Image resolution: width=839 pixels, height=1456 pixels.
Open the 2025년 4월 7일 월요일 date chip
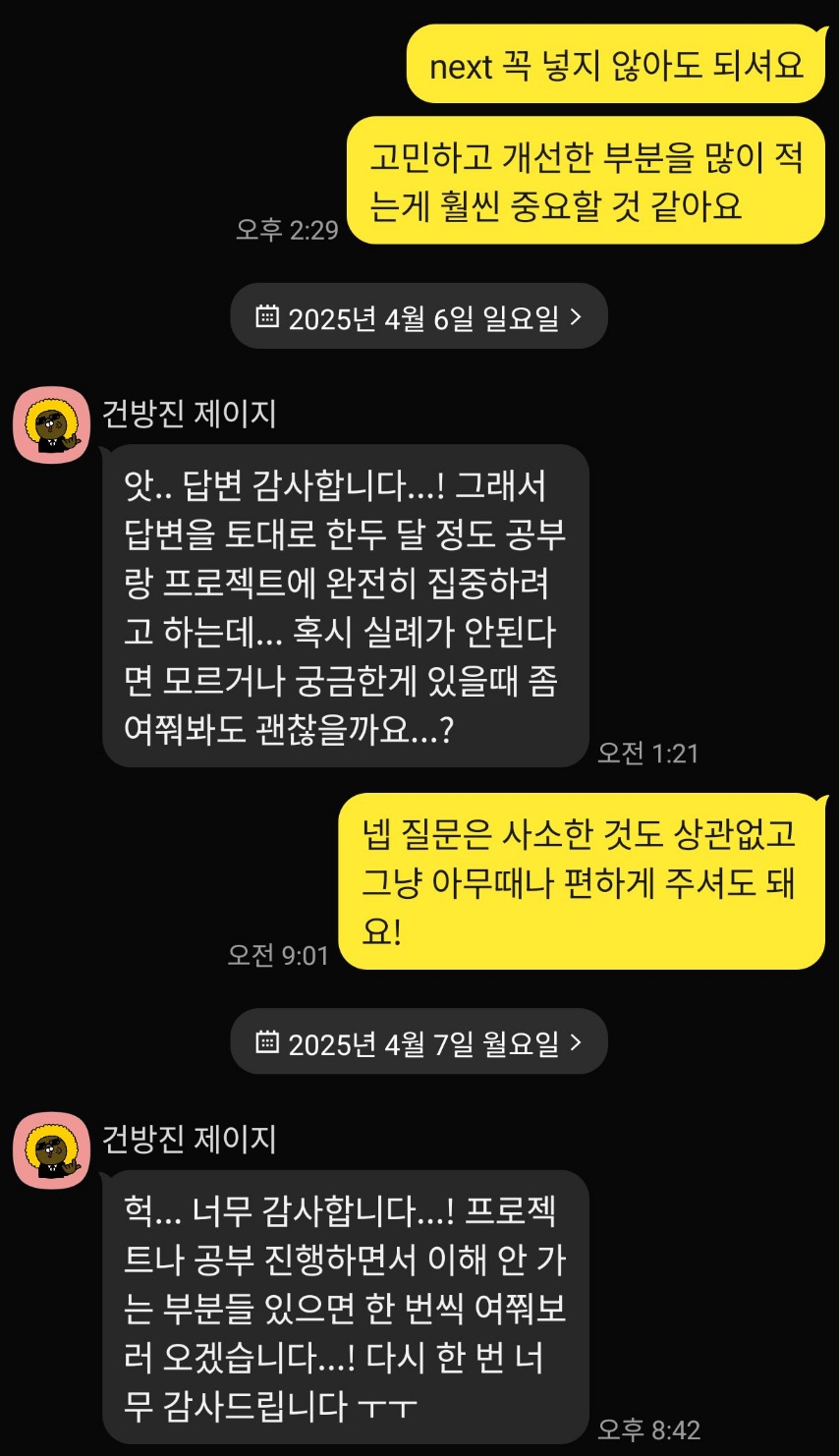coord(419,1041)
